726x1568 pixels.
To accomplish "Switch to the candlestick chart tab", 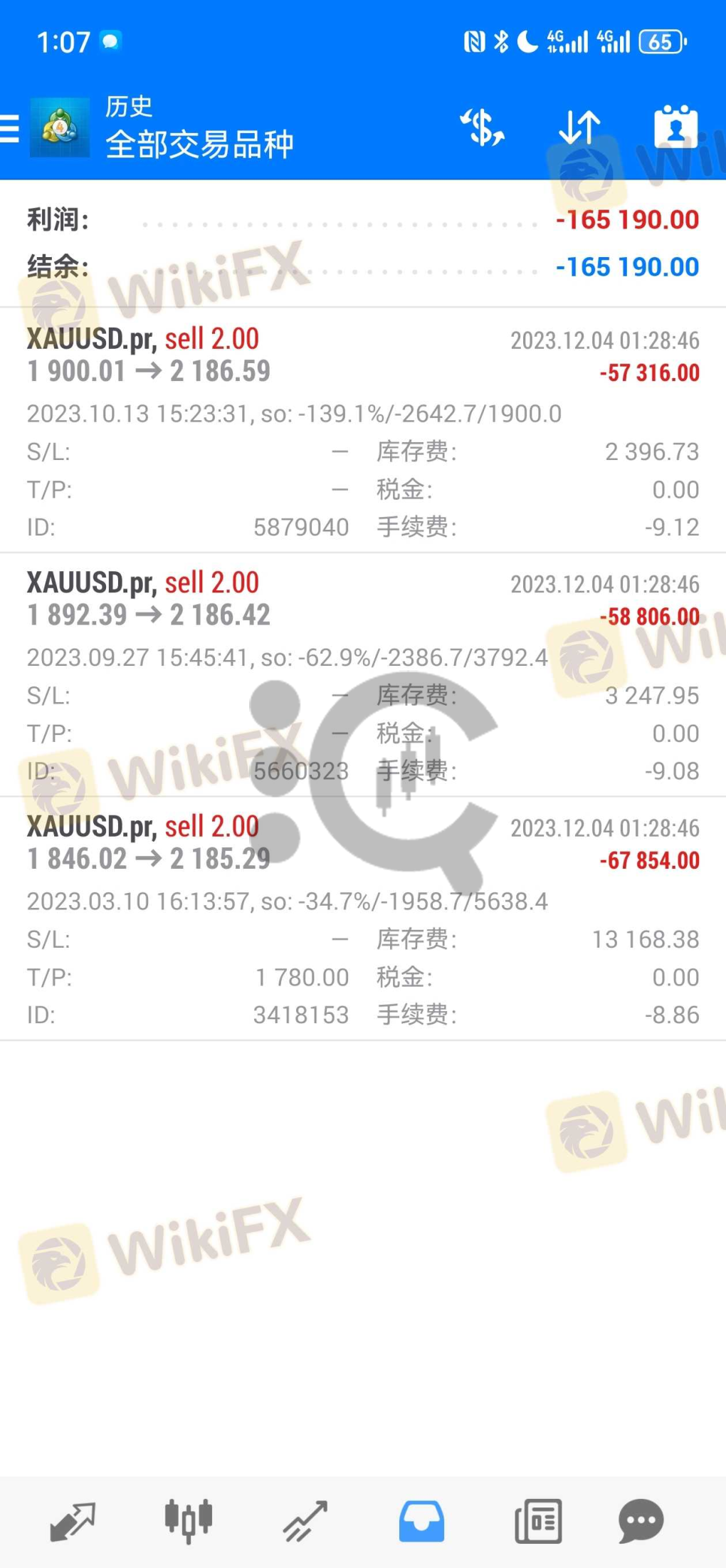I will [x=189, y=1522].
